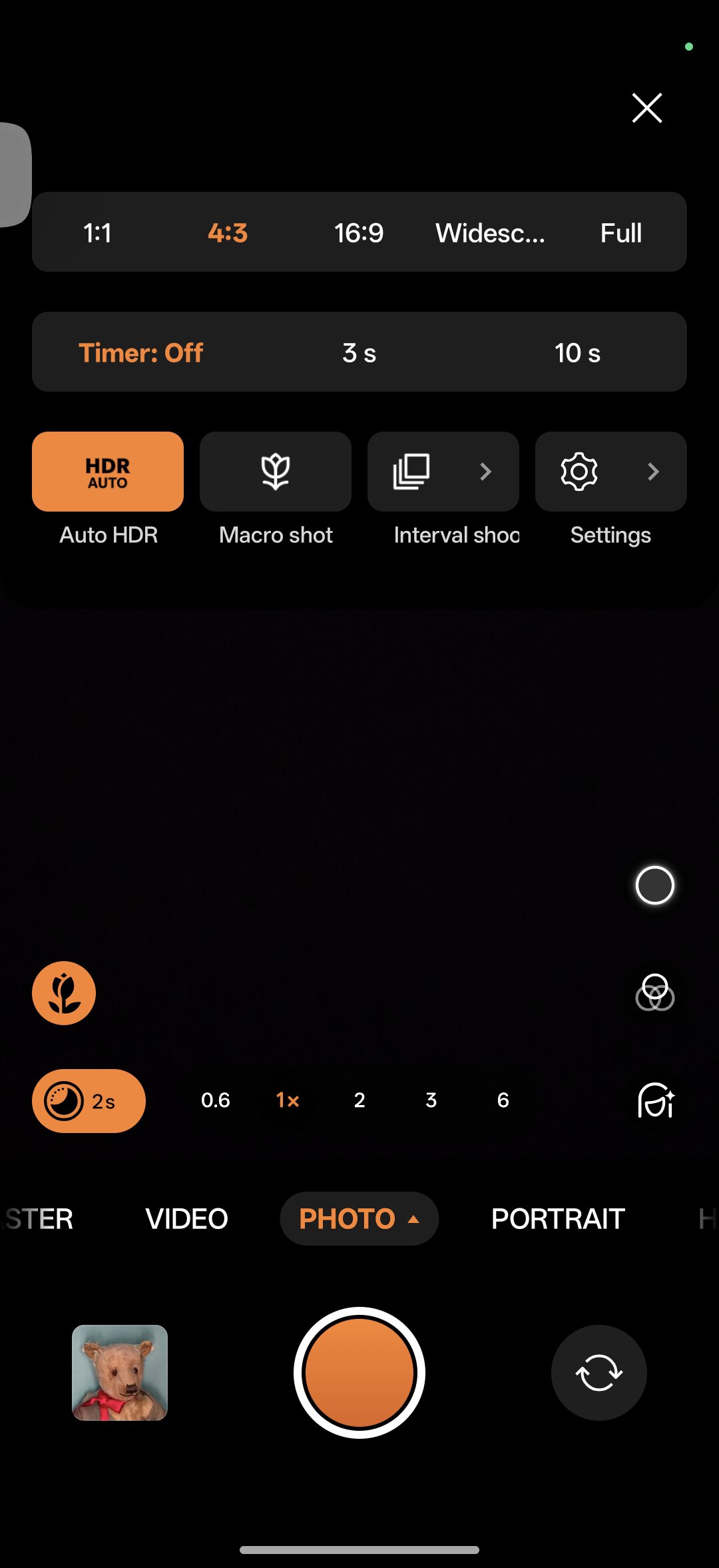This screenshot has height=1568, width=719.
Task: Open the Macro shot tool
Action: click(275, 471)
